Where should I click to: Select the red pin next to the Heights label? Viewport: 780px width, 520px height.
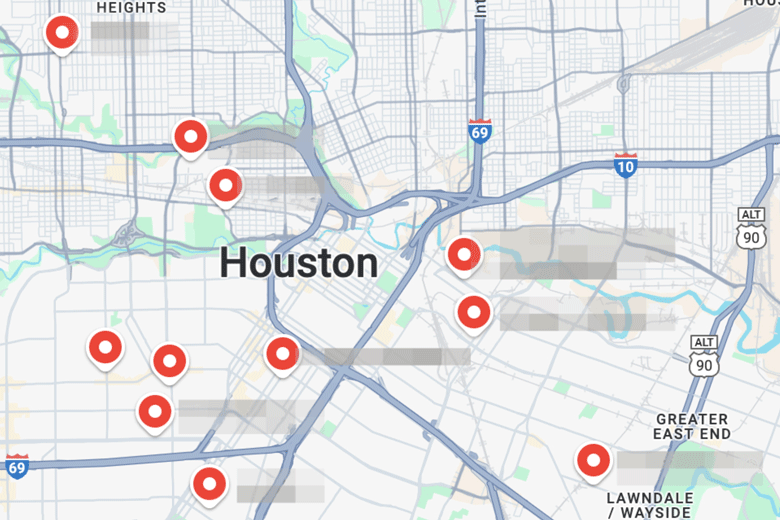point(63,33)
